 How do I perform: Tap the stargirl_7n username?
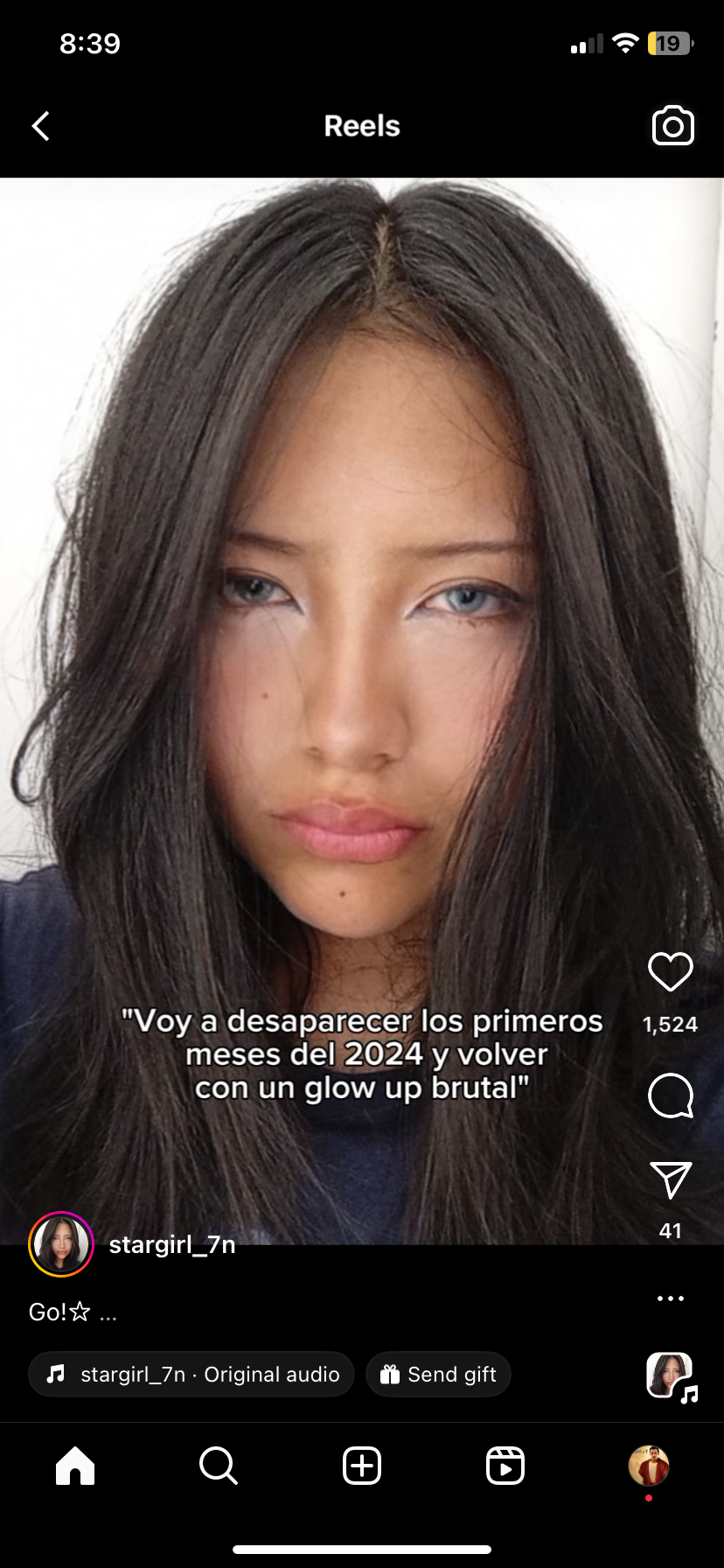(x=172, y=1244)
